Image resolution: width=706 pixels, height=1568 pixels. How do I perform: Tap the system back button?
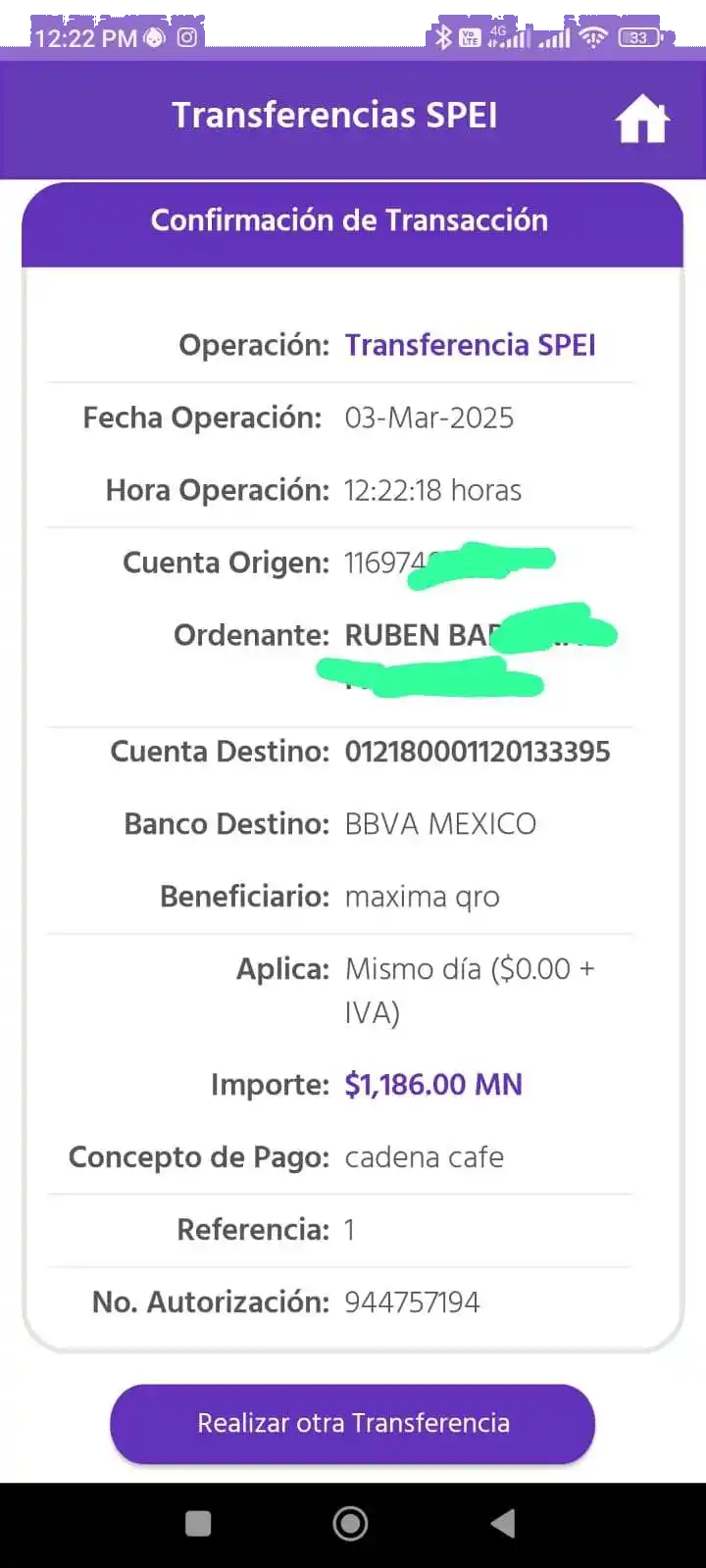503,1523
